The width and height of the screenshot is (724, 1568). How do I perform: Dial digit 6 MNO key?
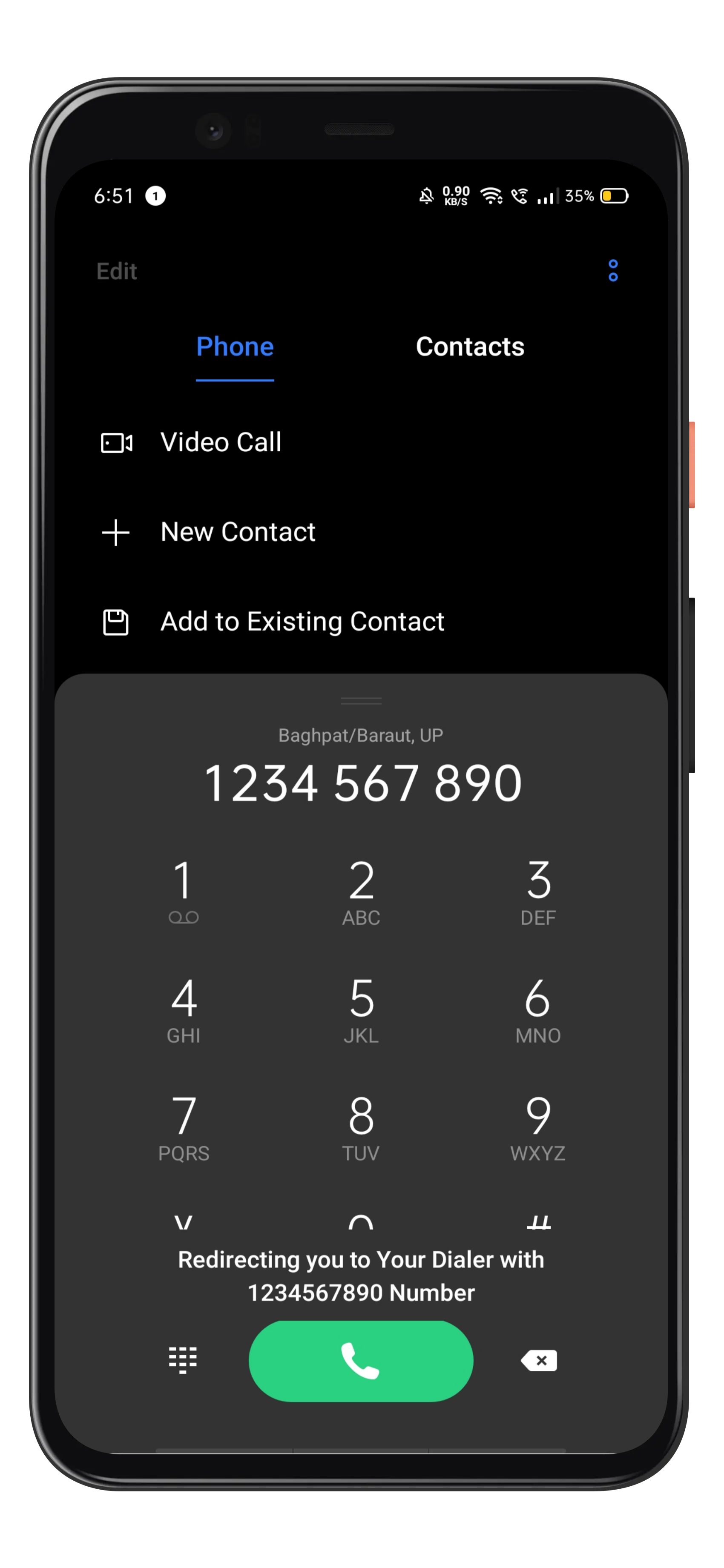[537, 1009]
